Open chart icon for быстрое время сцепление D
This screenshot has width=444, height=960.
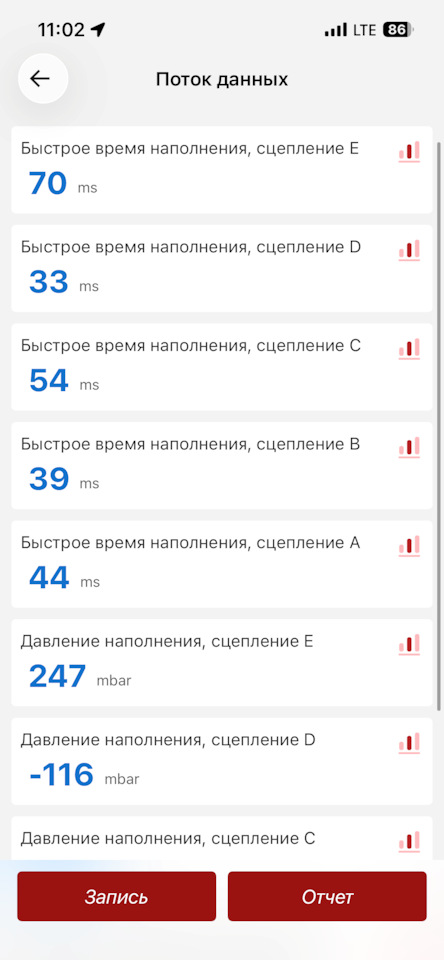[409, 250]
